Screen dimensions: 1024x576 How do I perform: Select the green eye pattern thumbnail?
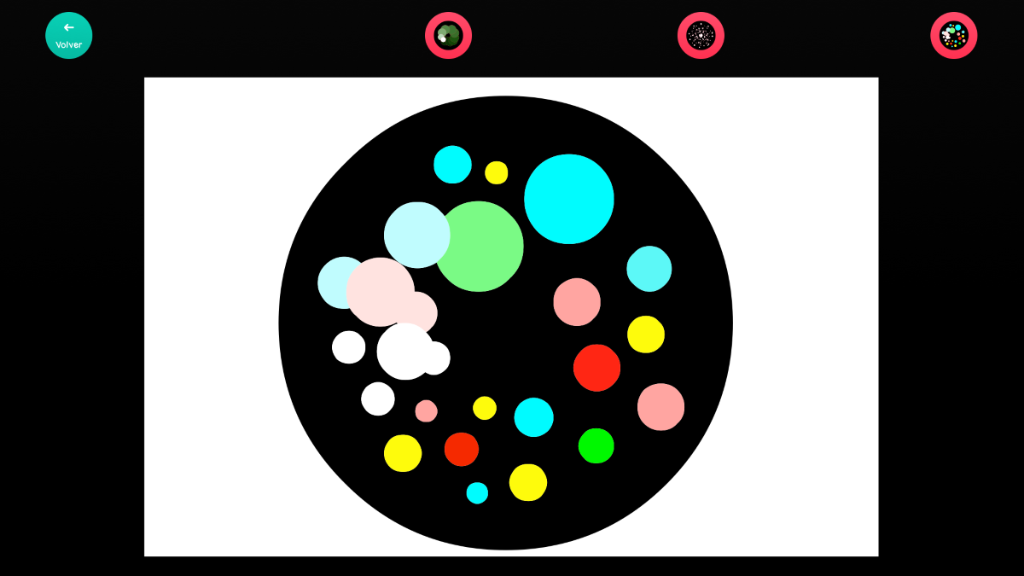tap(448, 36)
